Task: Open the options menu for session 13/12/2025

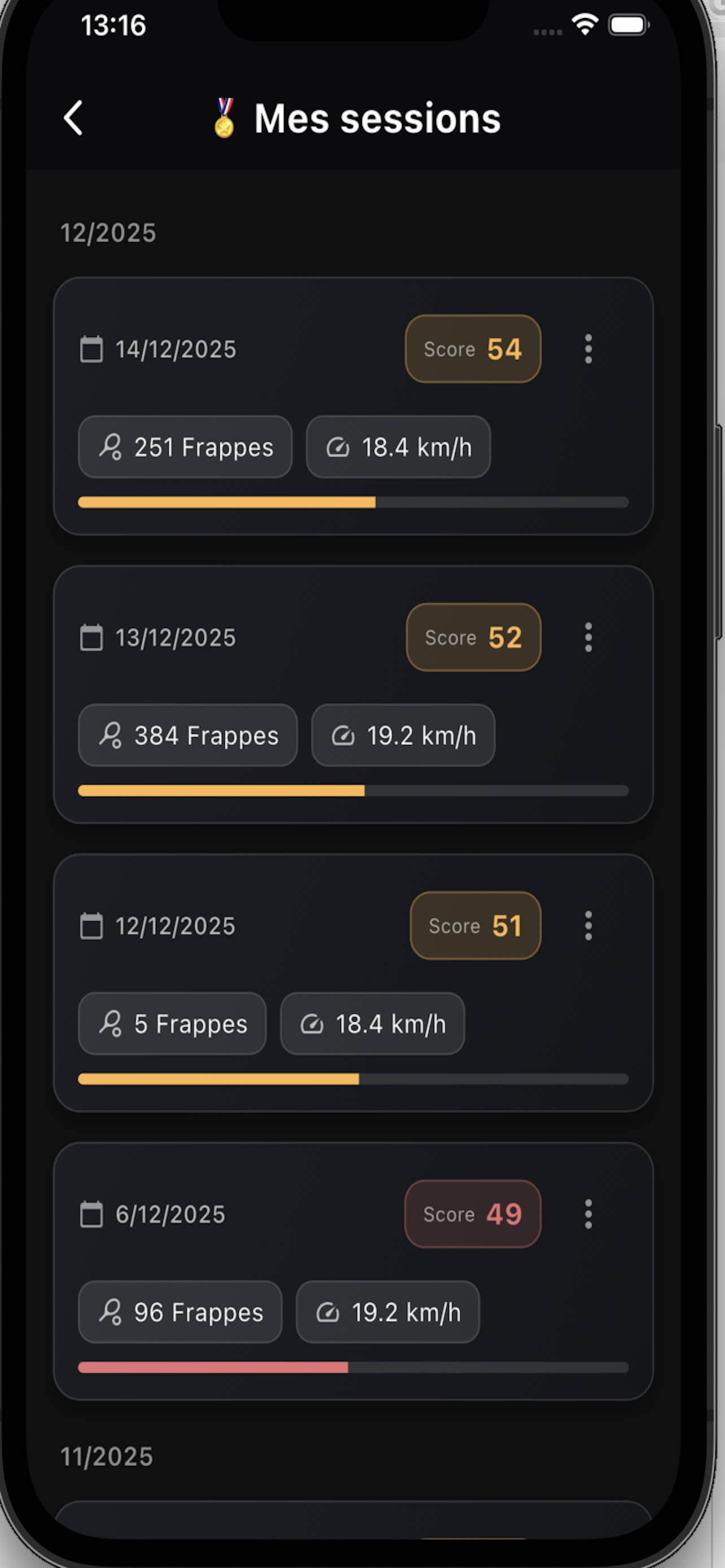Action: [588, 637]
